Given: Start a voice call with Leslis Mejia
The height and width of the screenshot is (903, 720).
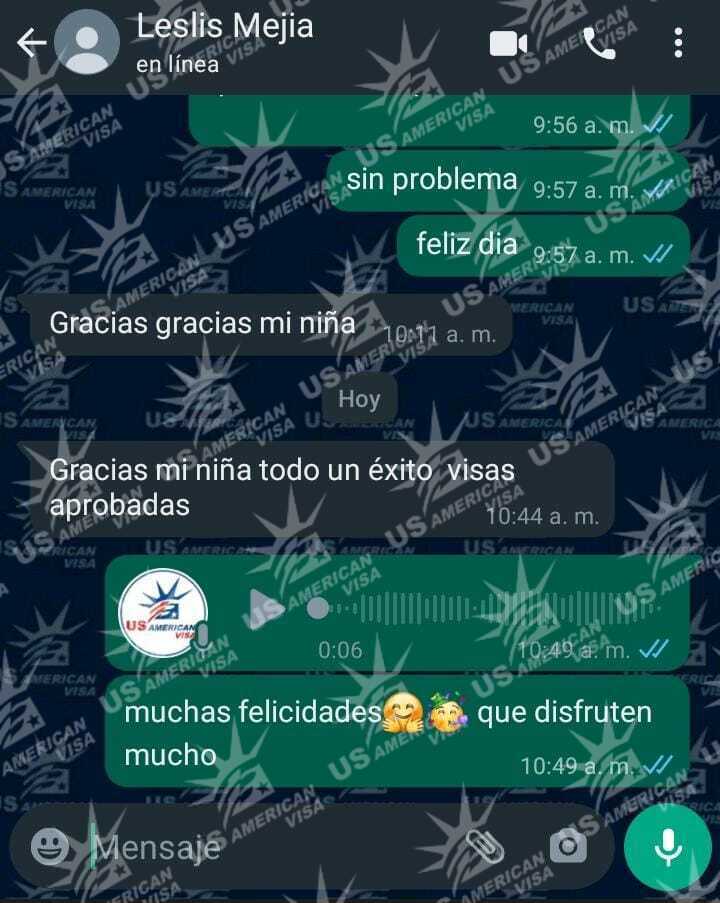Looking at the screenshot, I should click(599, 43).
